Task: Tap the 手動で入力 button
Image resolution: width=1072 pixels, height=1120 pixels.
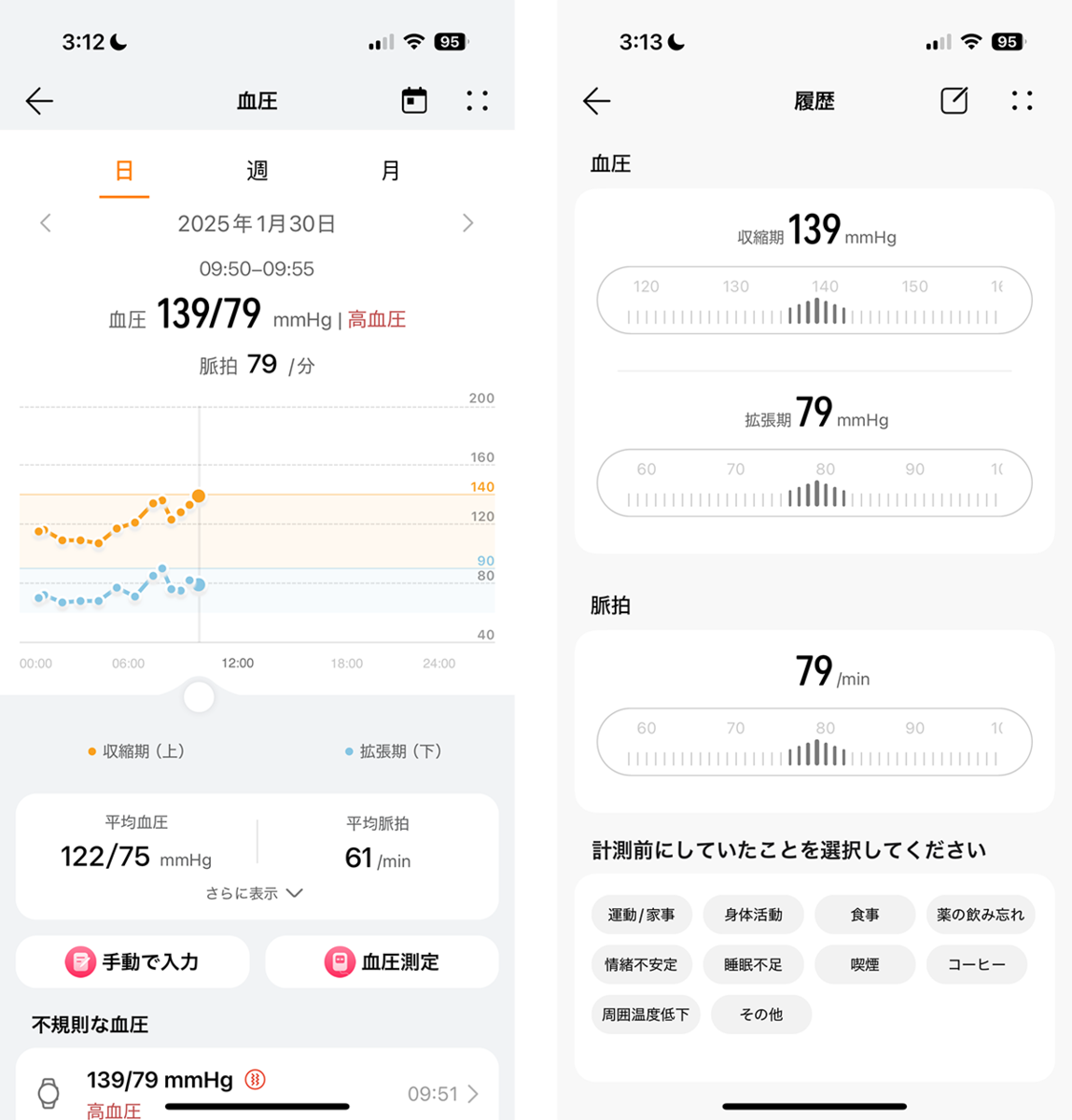Action: 132,961
